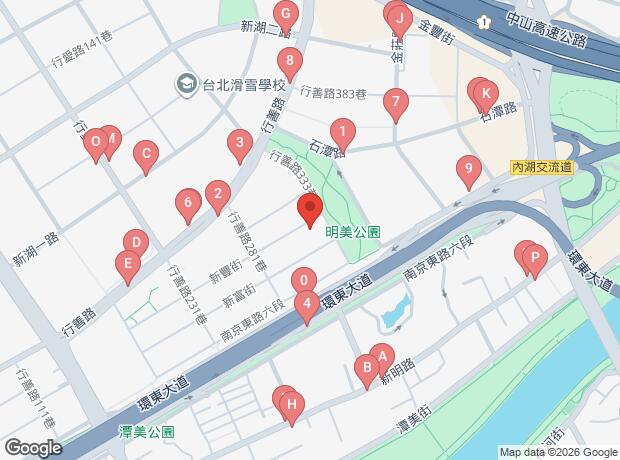The image size is (620, 460).
Task: Open the marker labeled E
Action: pos(126,265)
